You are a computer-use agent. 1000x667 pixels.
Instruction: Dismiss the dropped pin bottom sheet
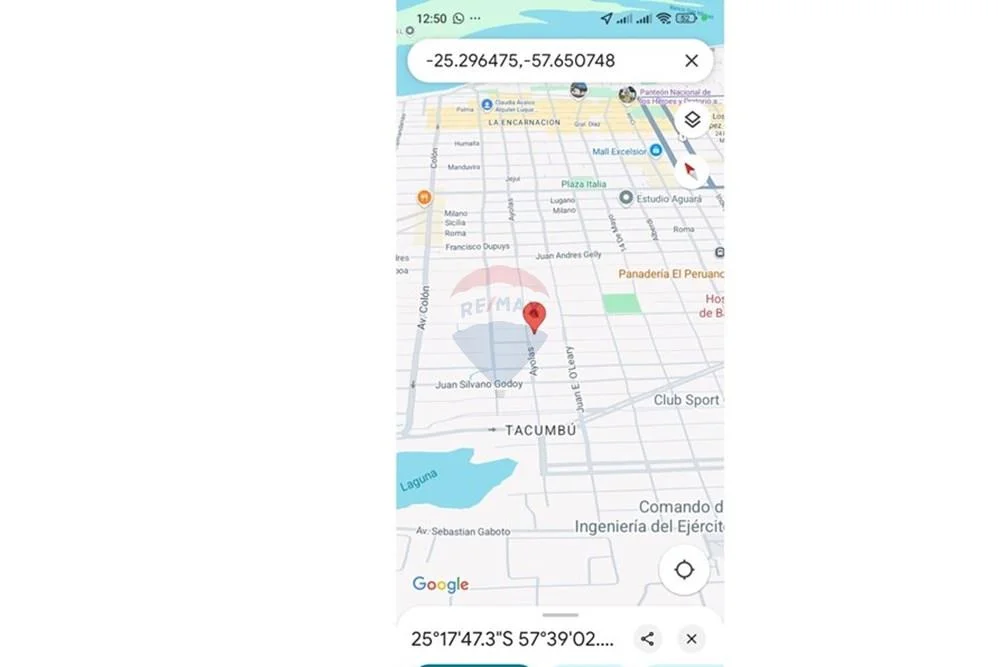[691, 639]
